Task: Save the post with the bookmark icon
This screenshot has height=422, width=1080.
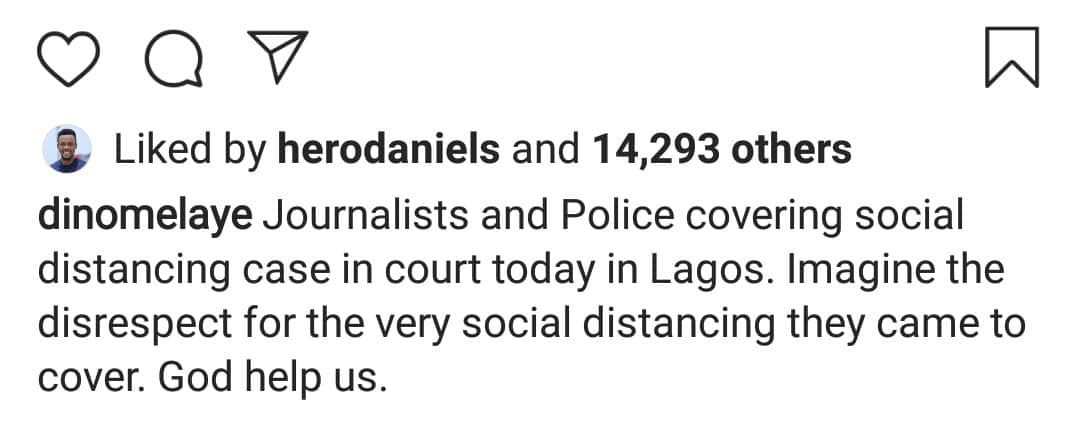Action: tap(1012, 57)
